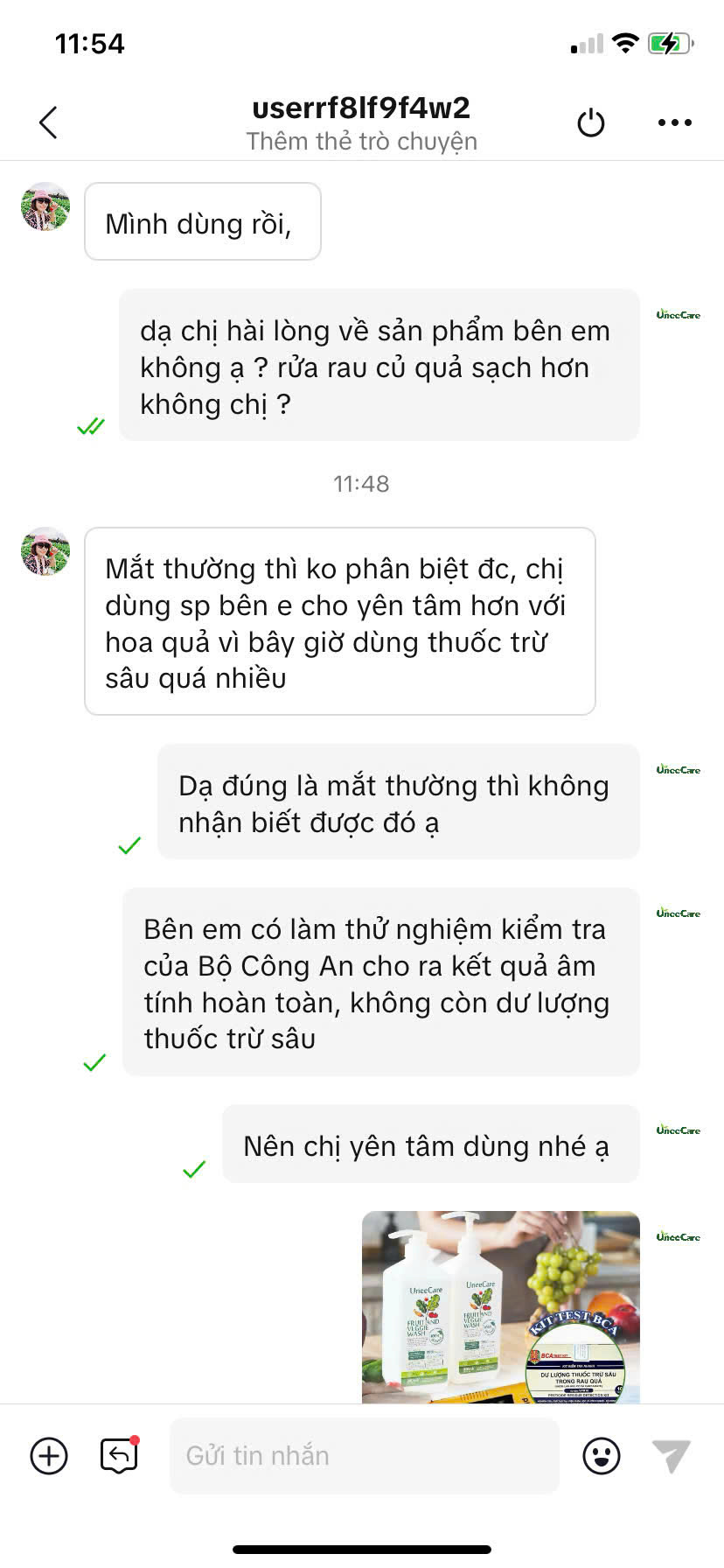This screenshot has width=724, height=1568.
Task: Open quick reply messages icon
Action: tap(120, 1456)
